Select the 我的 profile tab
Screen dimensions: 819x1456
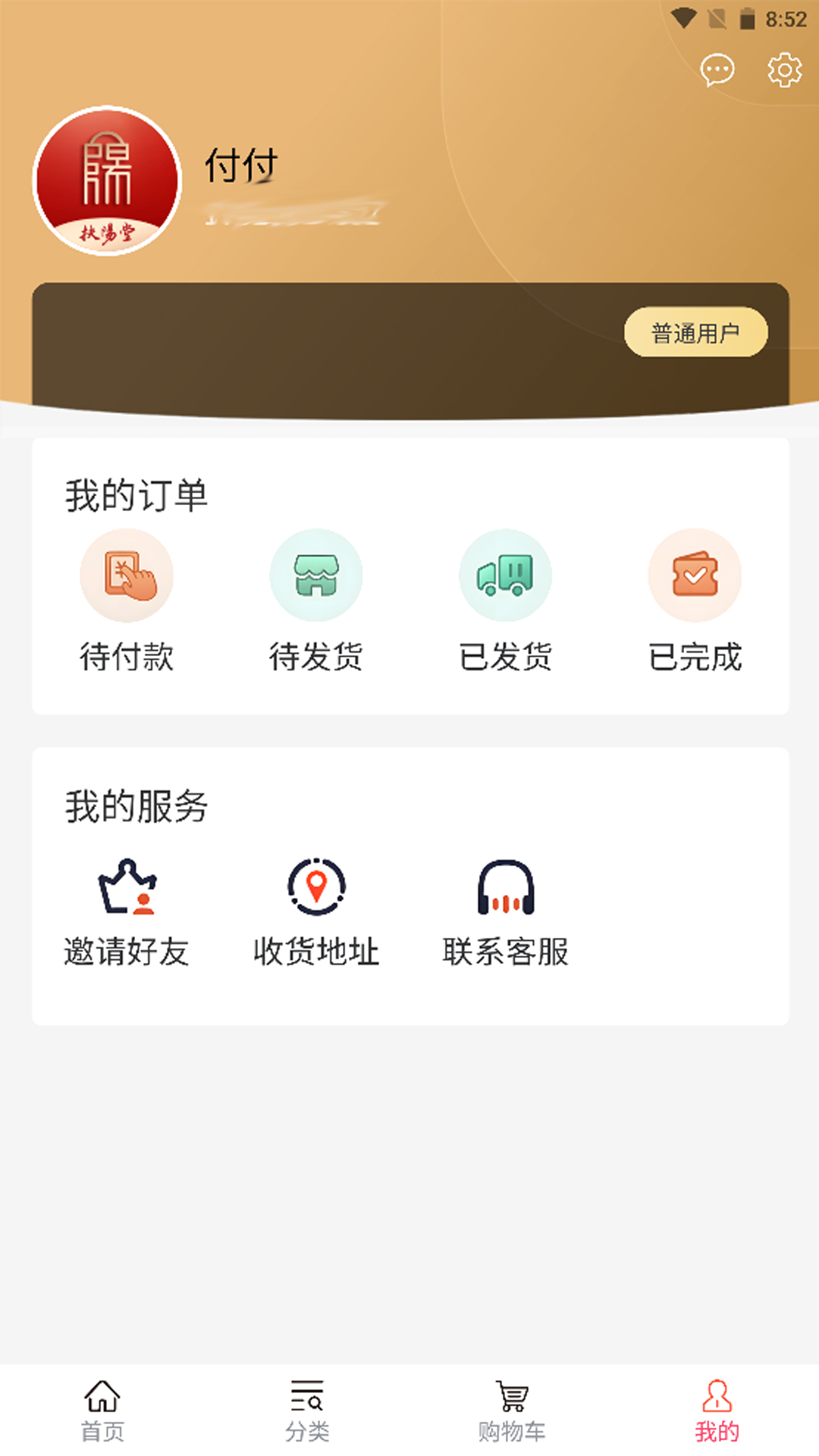click(x=717, y=1410)
